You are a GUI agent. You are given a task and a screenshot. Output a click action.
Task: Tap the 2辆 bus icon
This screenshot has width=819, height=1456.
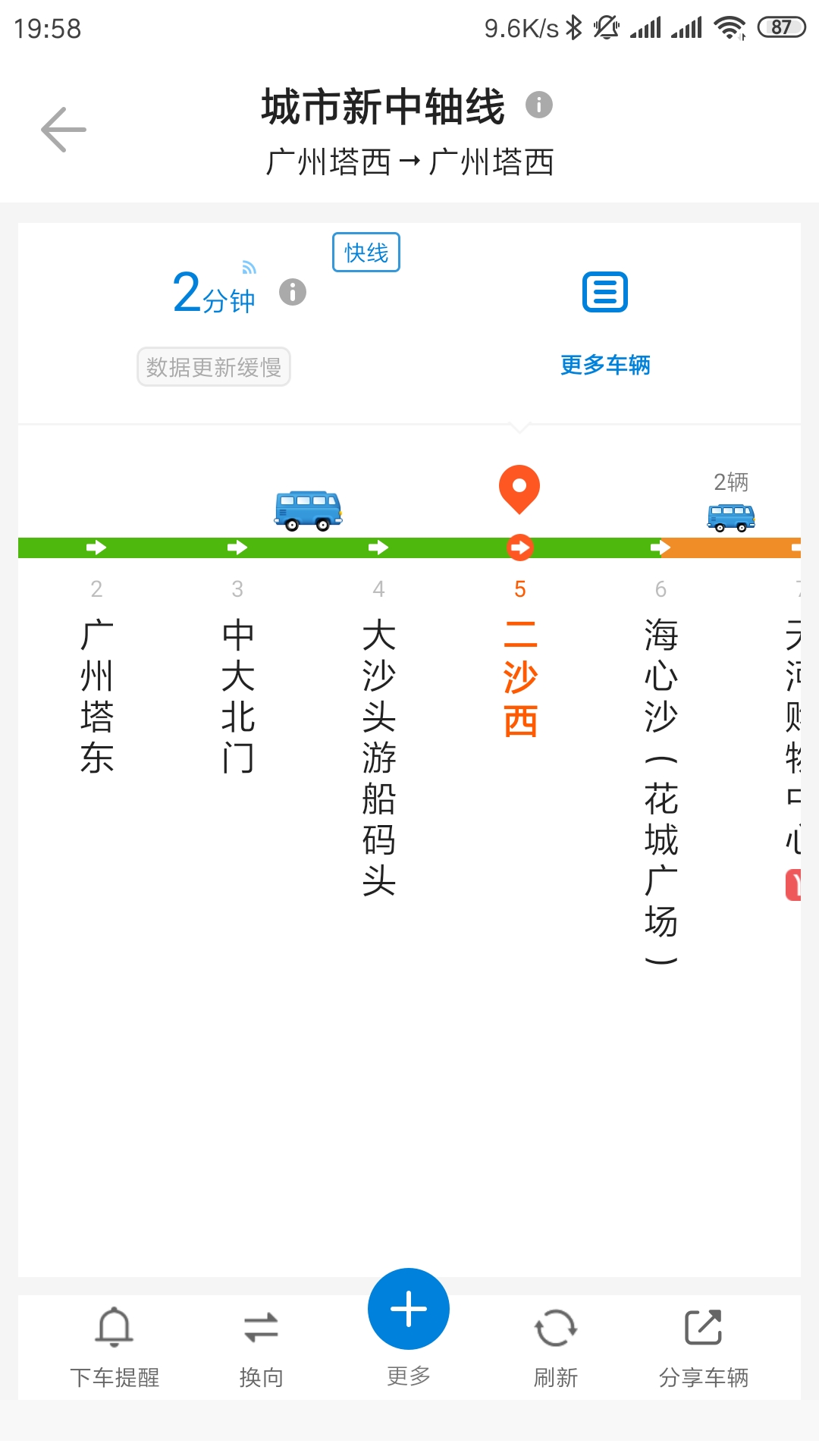(x=731, y=517)
